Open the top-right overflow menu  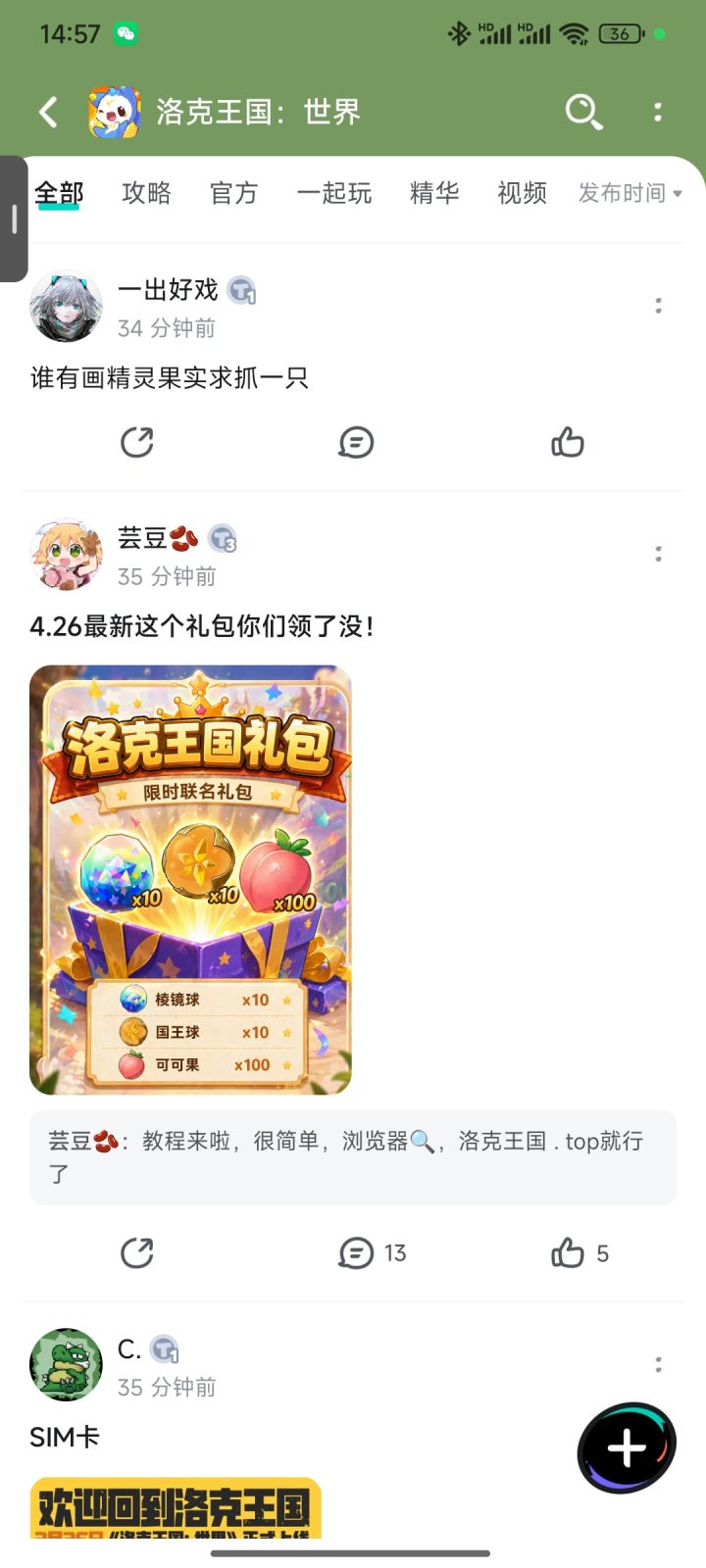click(x=657, y=112)
